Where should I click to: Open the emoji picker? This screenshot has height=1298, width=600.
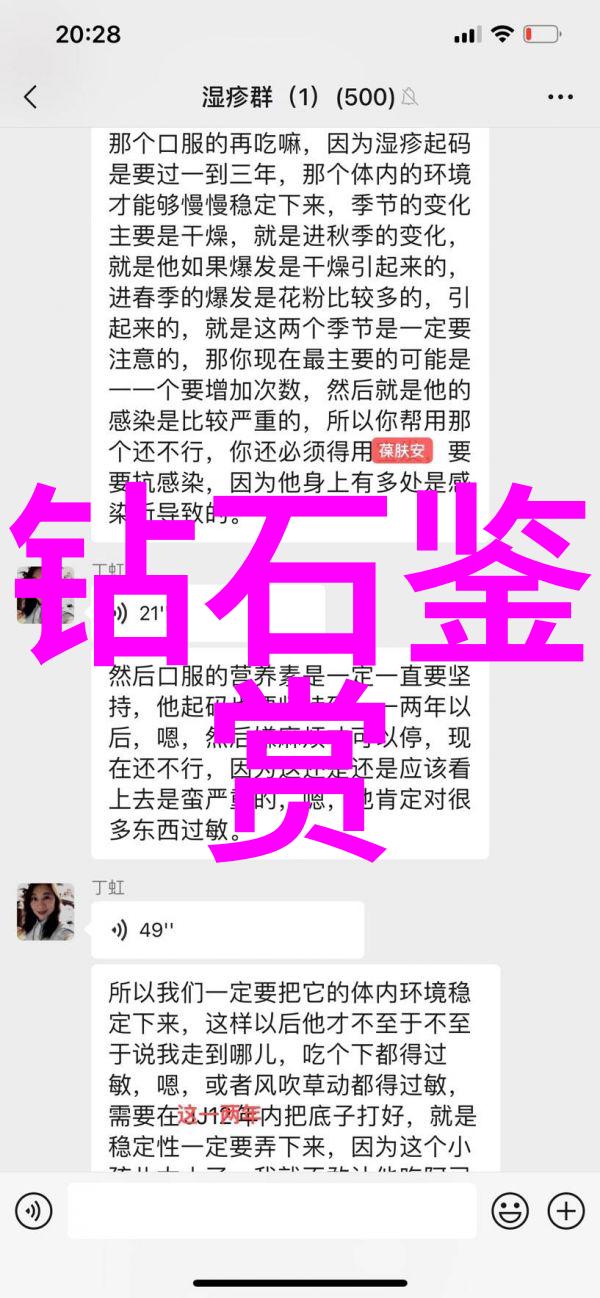click(510, 1211)
